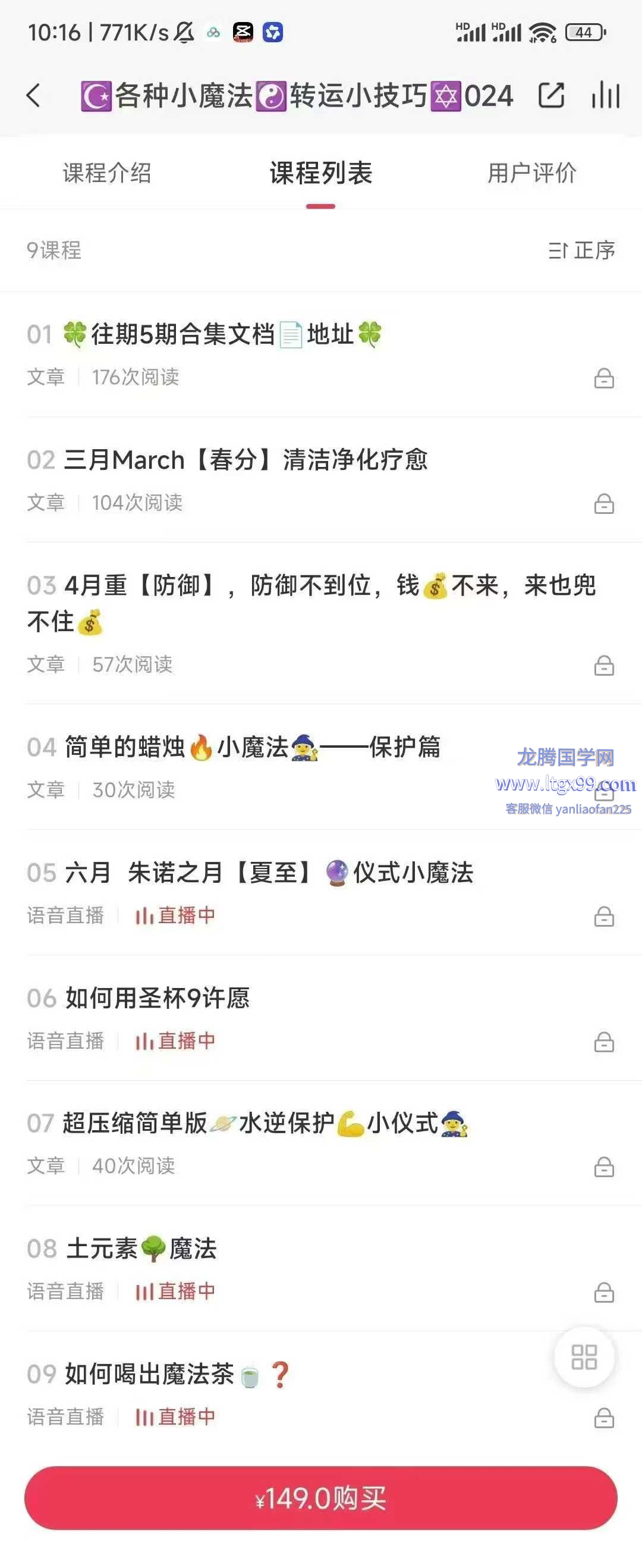Tap the floating grid menu button
This screenshot has height=1568, width=642.
click(584, 1357)
